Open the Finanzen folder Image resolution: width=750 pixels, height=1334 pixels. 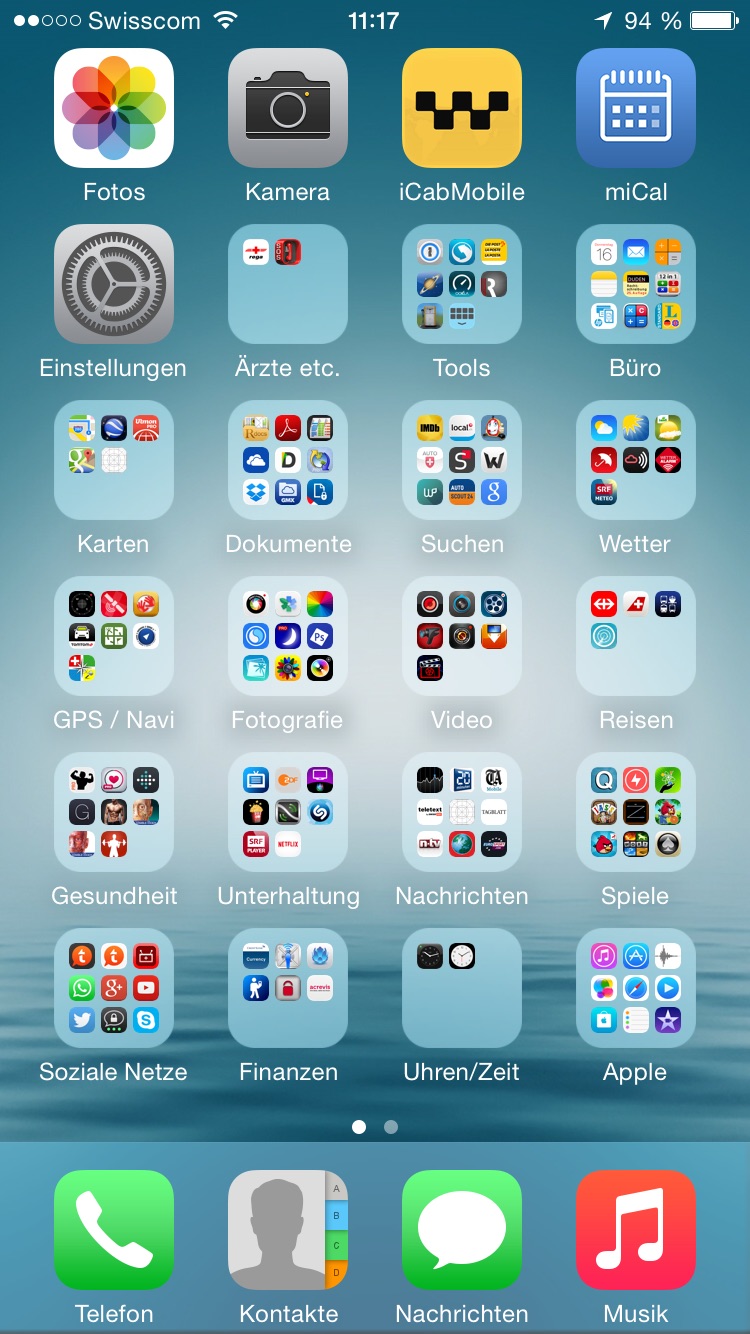[x=288, y=988]
